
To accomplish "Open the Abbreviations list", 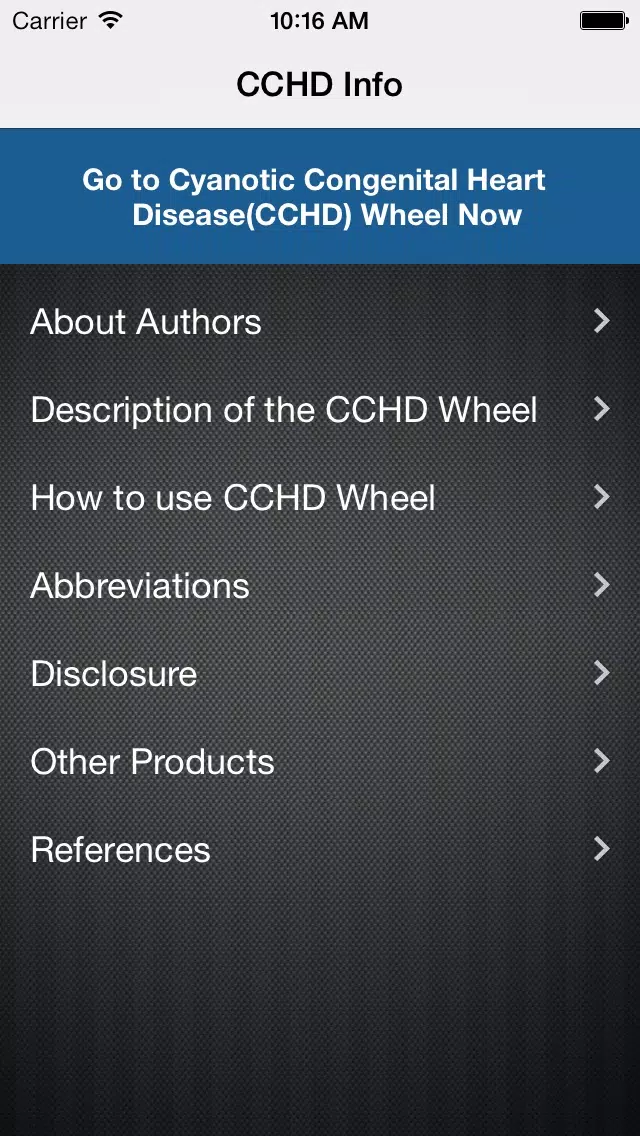I will coord(320,585).
